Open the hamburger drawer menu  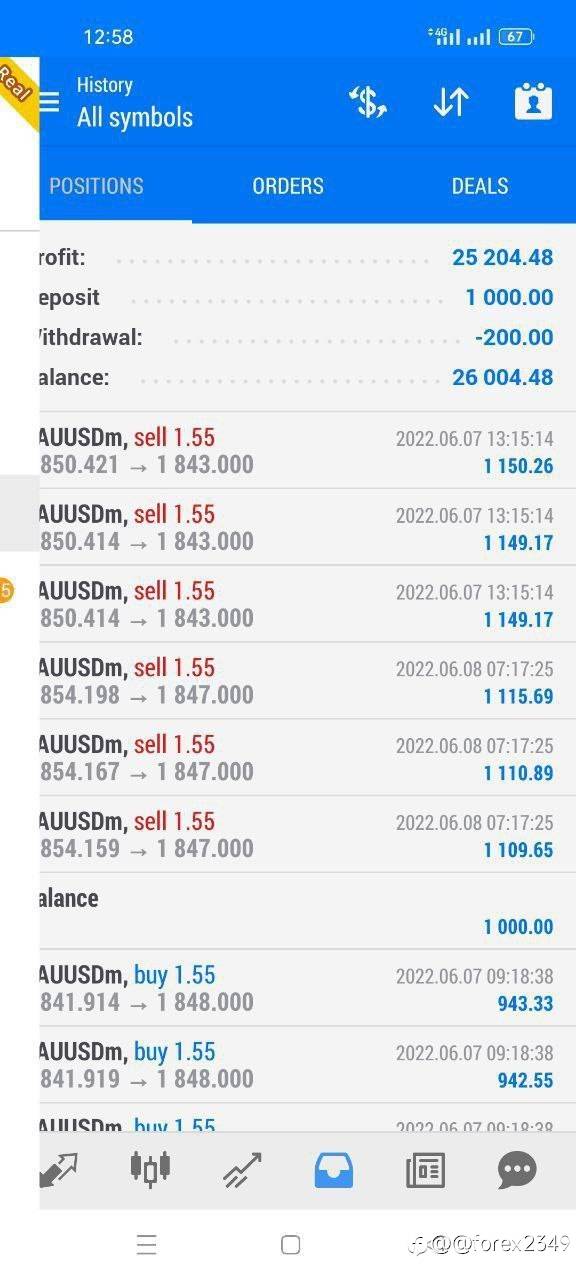point(49,102)
